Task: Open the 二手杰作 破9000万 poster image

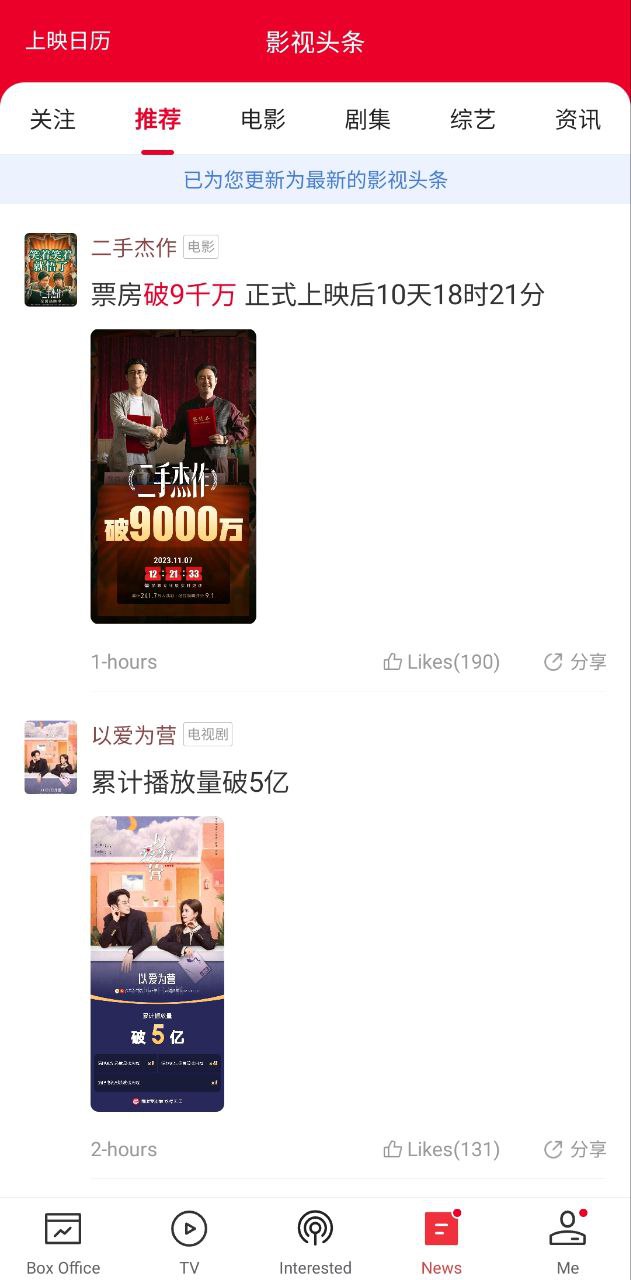Action: click(173, 476)
